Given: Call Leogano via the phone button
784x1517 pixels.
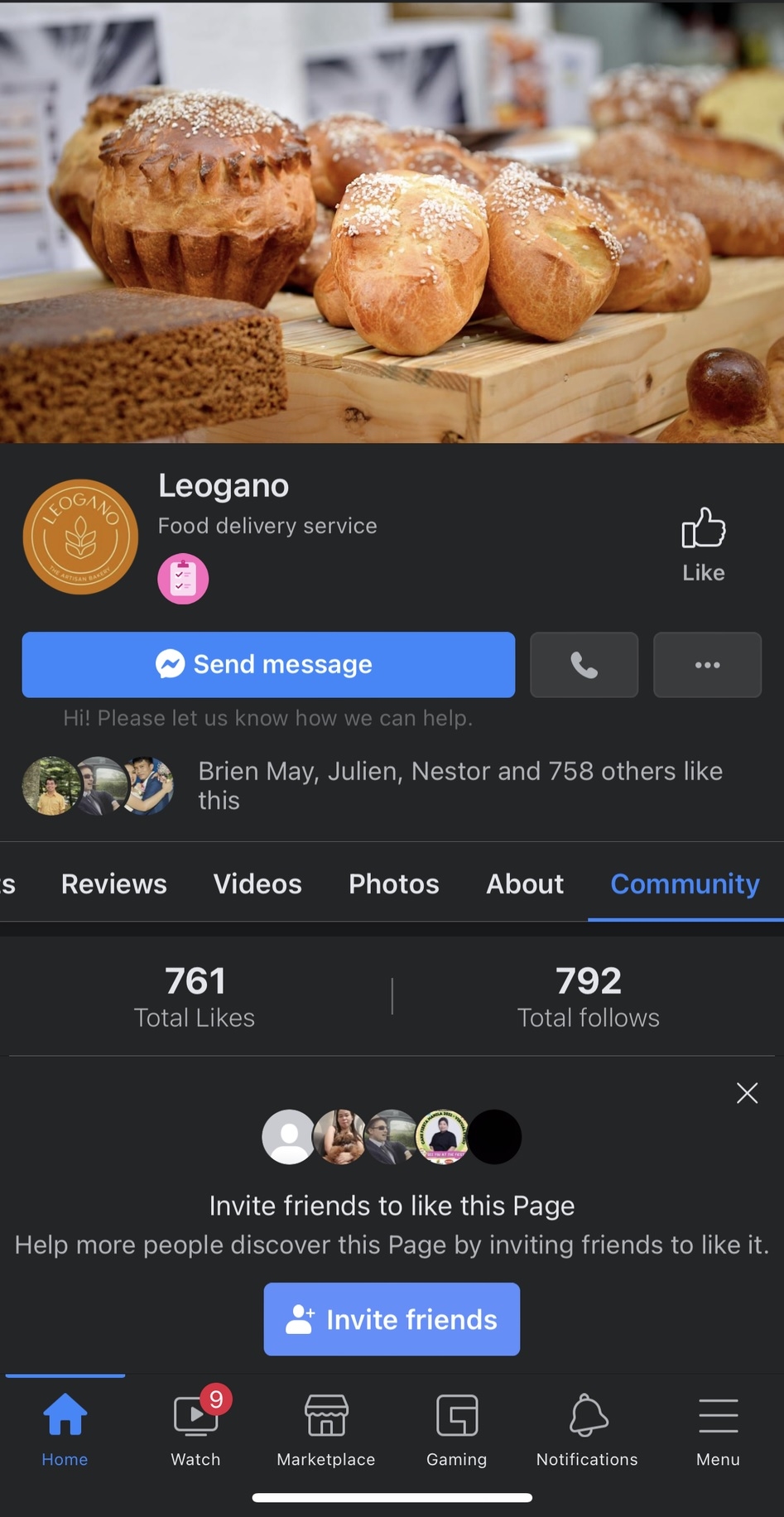Looking at the screenshot, I should 584,665.
